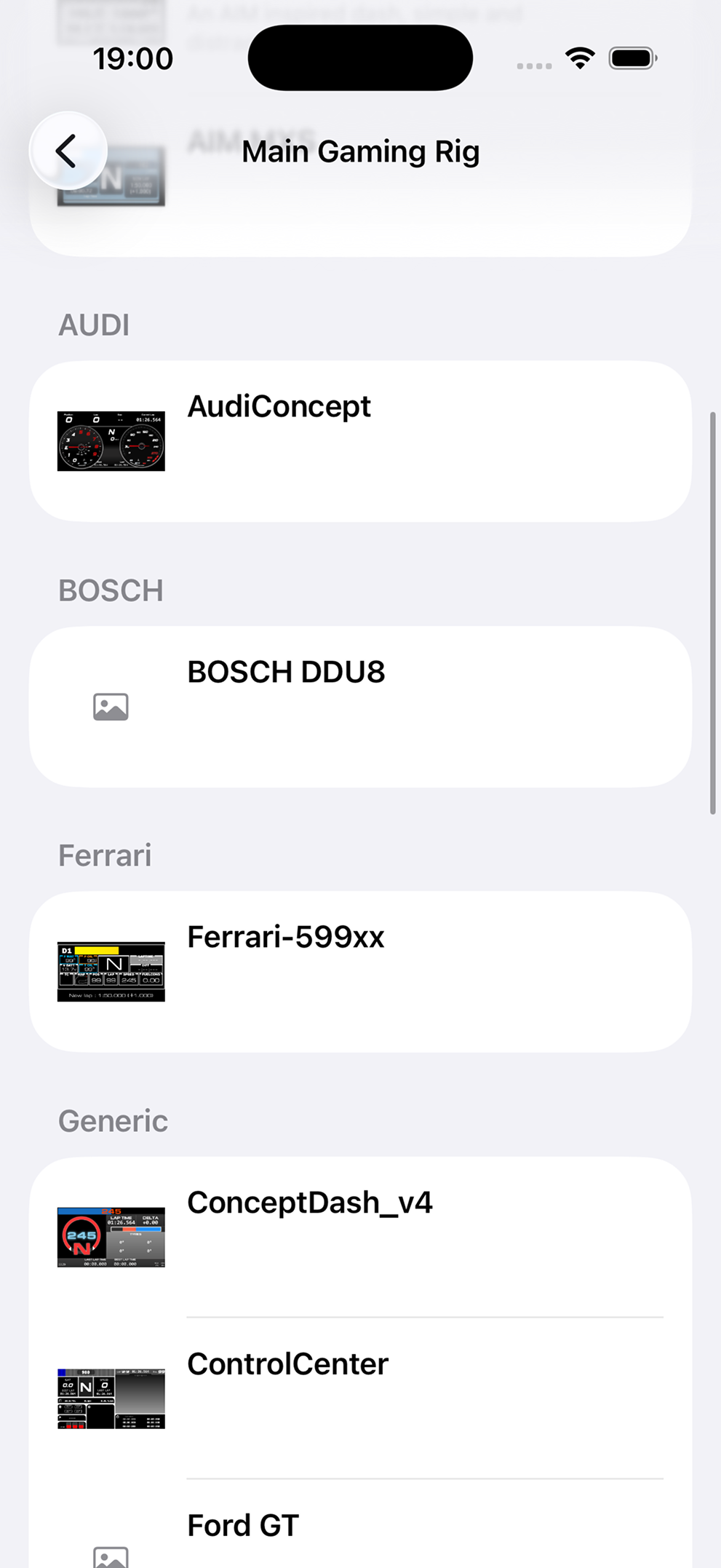Open the AudiConcept dashboard entry
Screen dimensions: 721x1568
point(360,440)
